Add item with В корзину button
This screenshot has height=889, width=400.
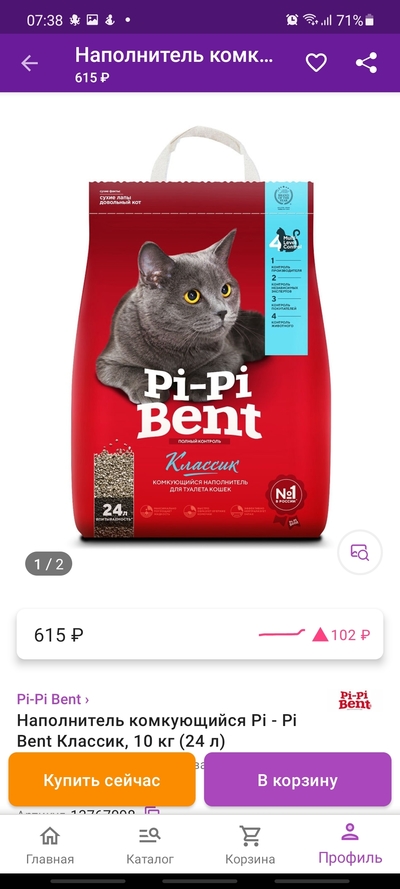pos(297,780)
